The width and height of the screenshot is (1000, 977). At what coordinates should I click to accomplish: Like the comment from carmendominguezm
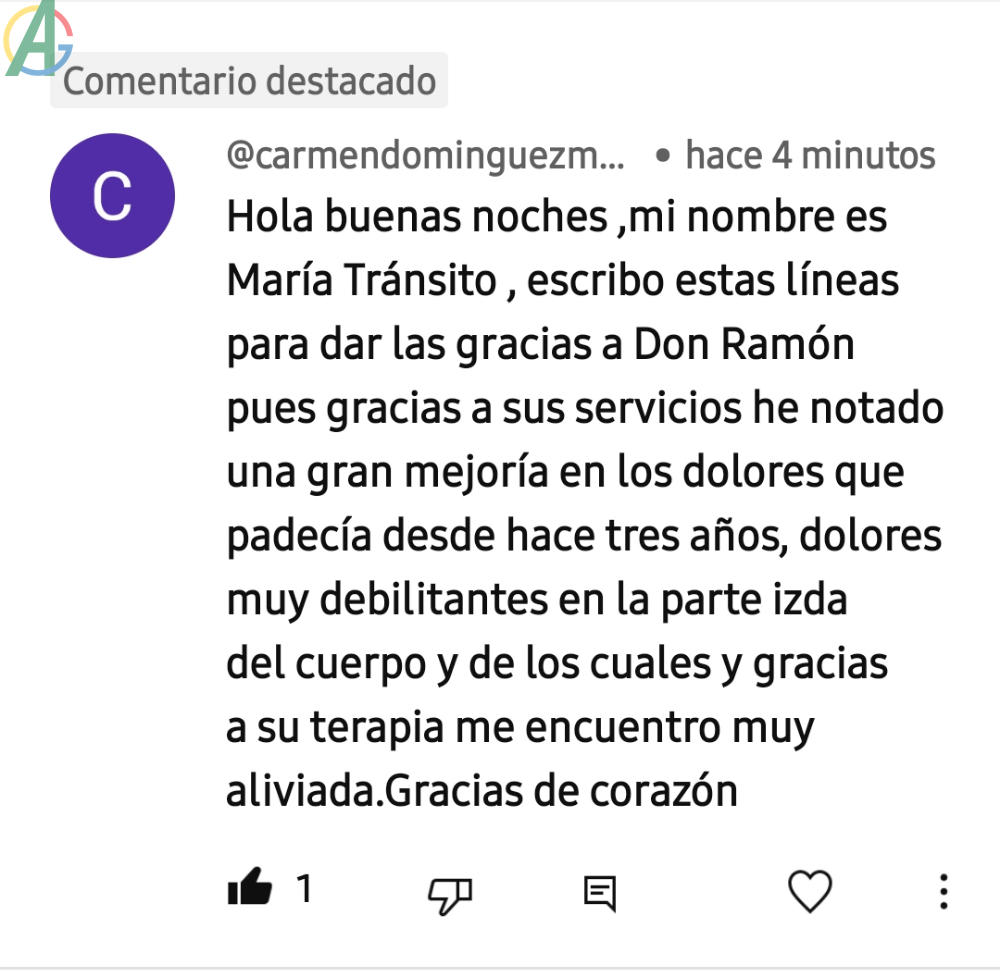(250, 888)
